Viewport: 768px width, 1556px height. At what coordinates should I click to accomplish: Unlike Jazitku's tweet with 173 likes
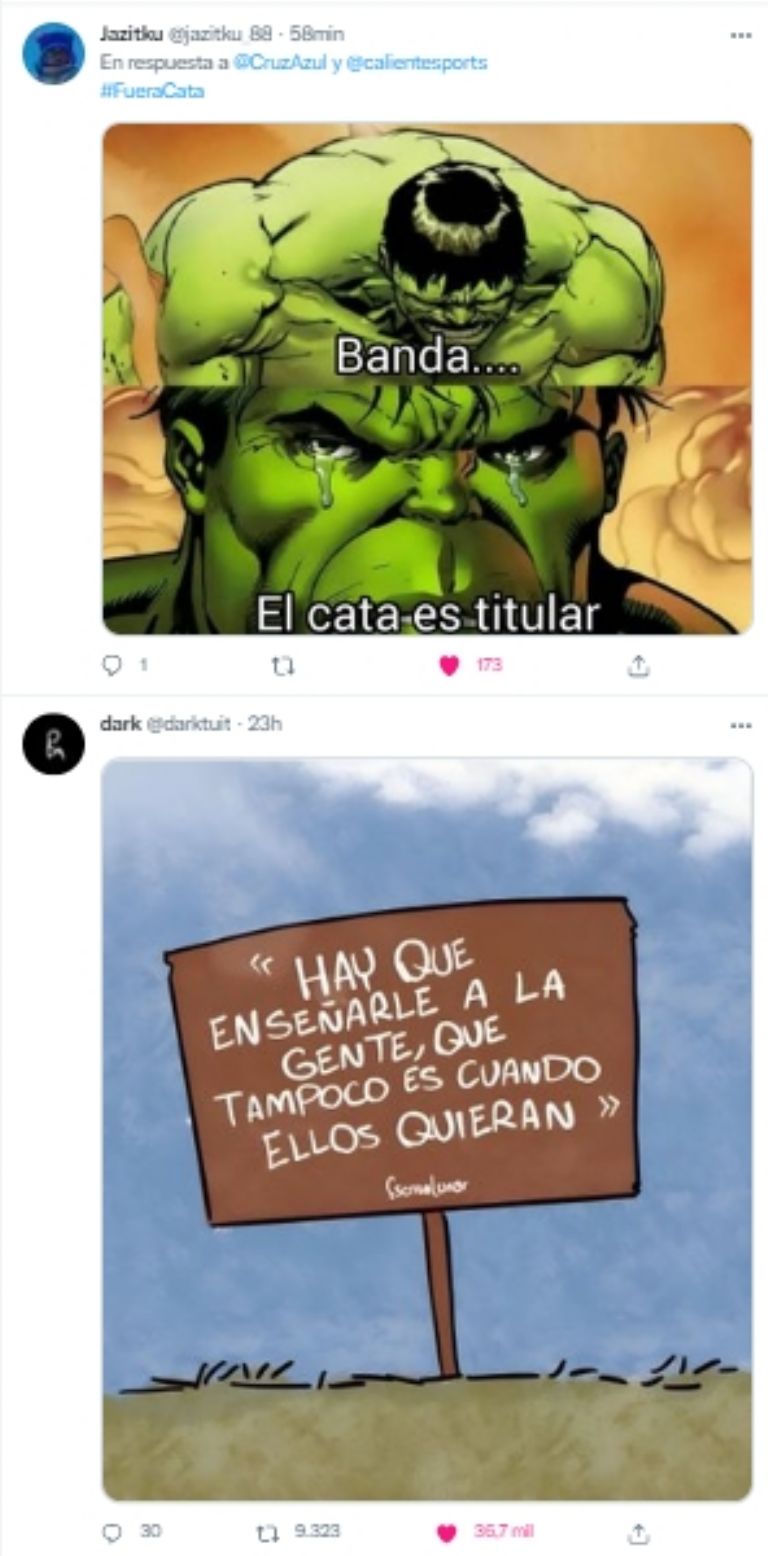pos(449,666)
